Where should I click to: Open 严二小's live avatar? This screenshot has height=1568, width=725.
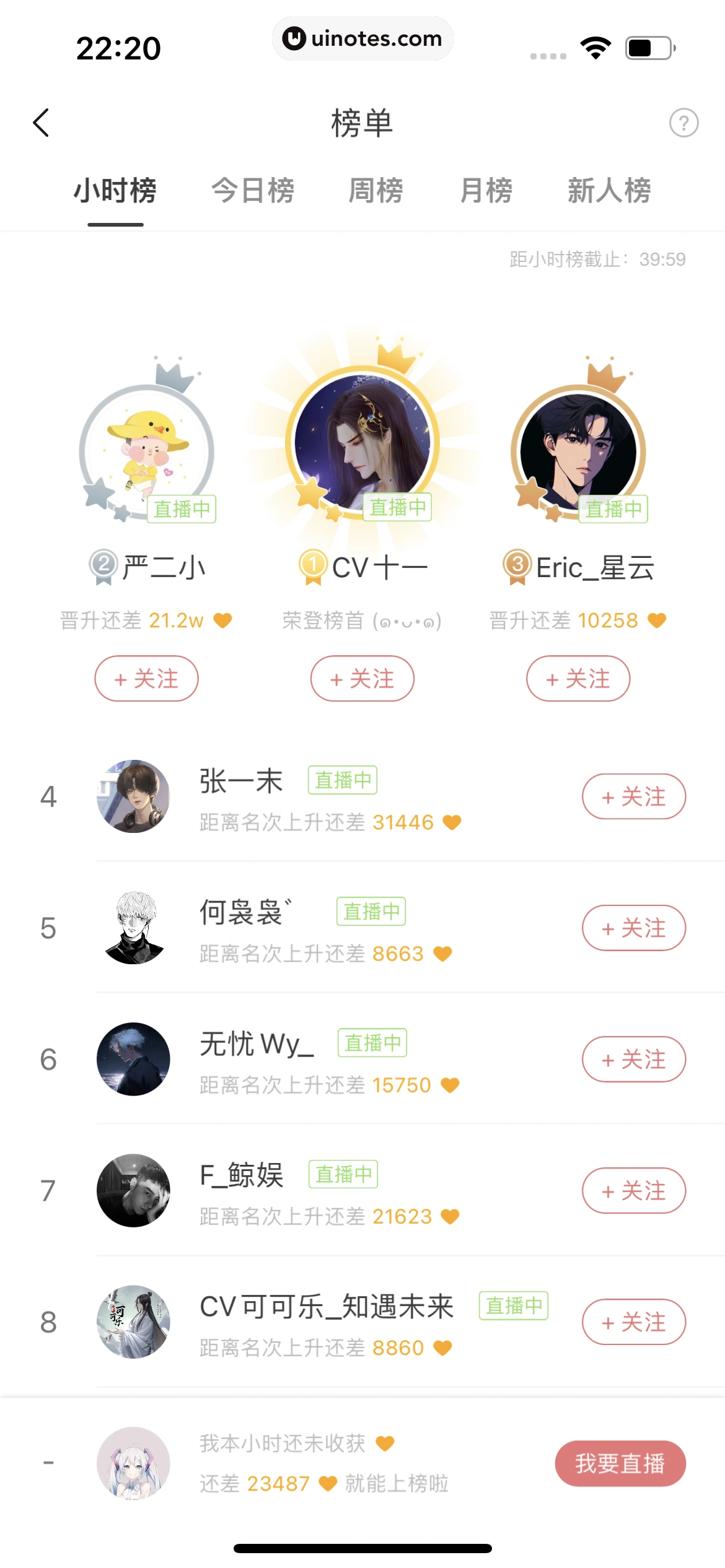(147, 452)
